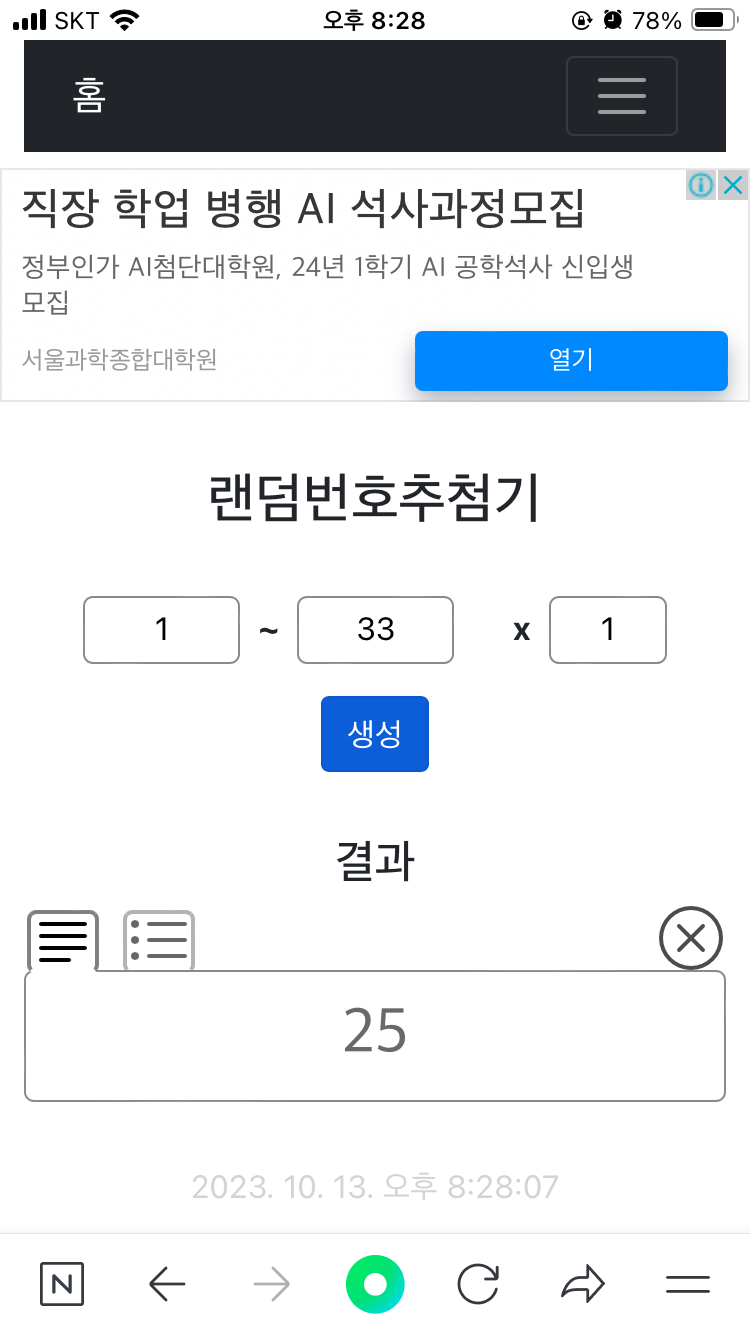Close the ad banner with X
The height and width of the screenshot is (1334, 750).
[x=734, y=185]
